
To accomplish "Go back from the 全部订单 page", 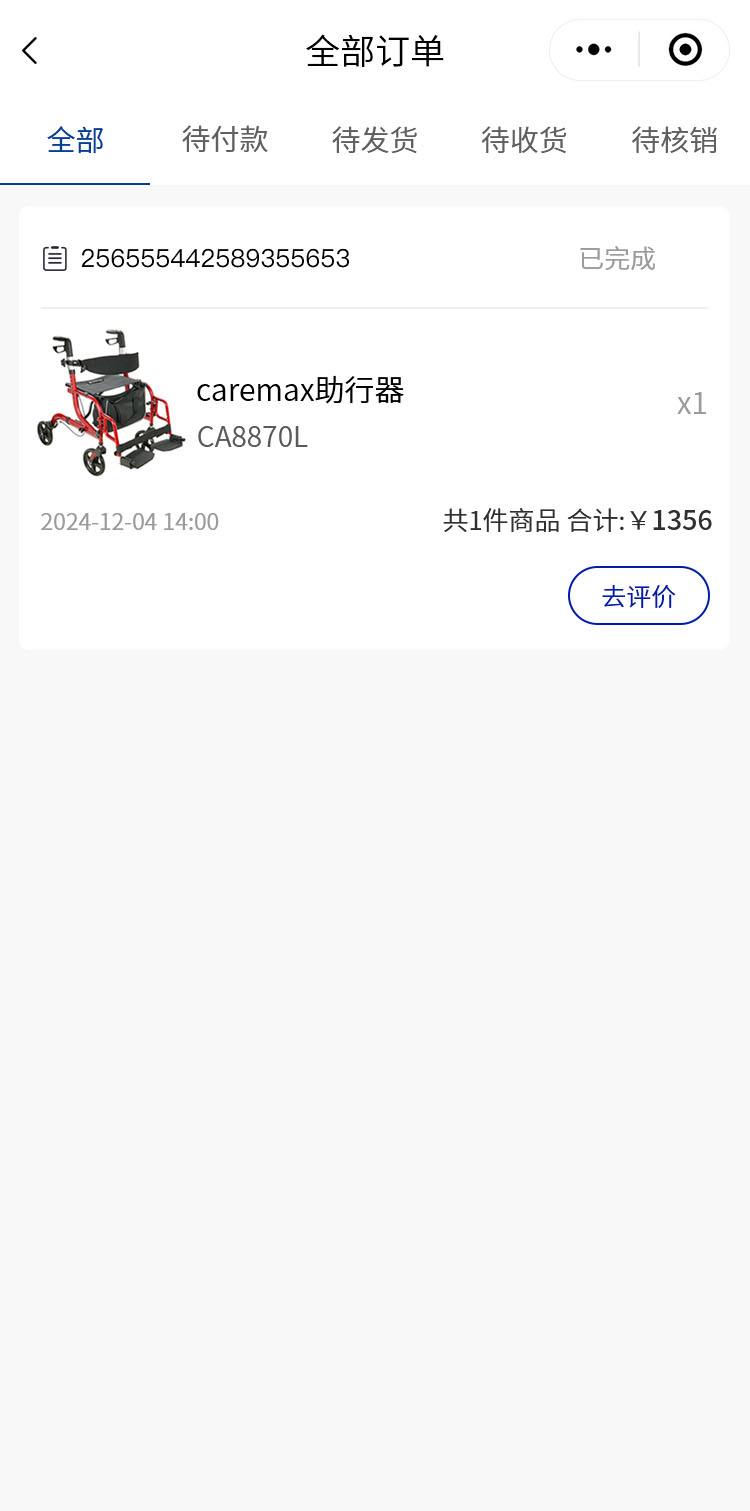I will 30,51.
